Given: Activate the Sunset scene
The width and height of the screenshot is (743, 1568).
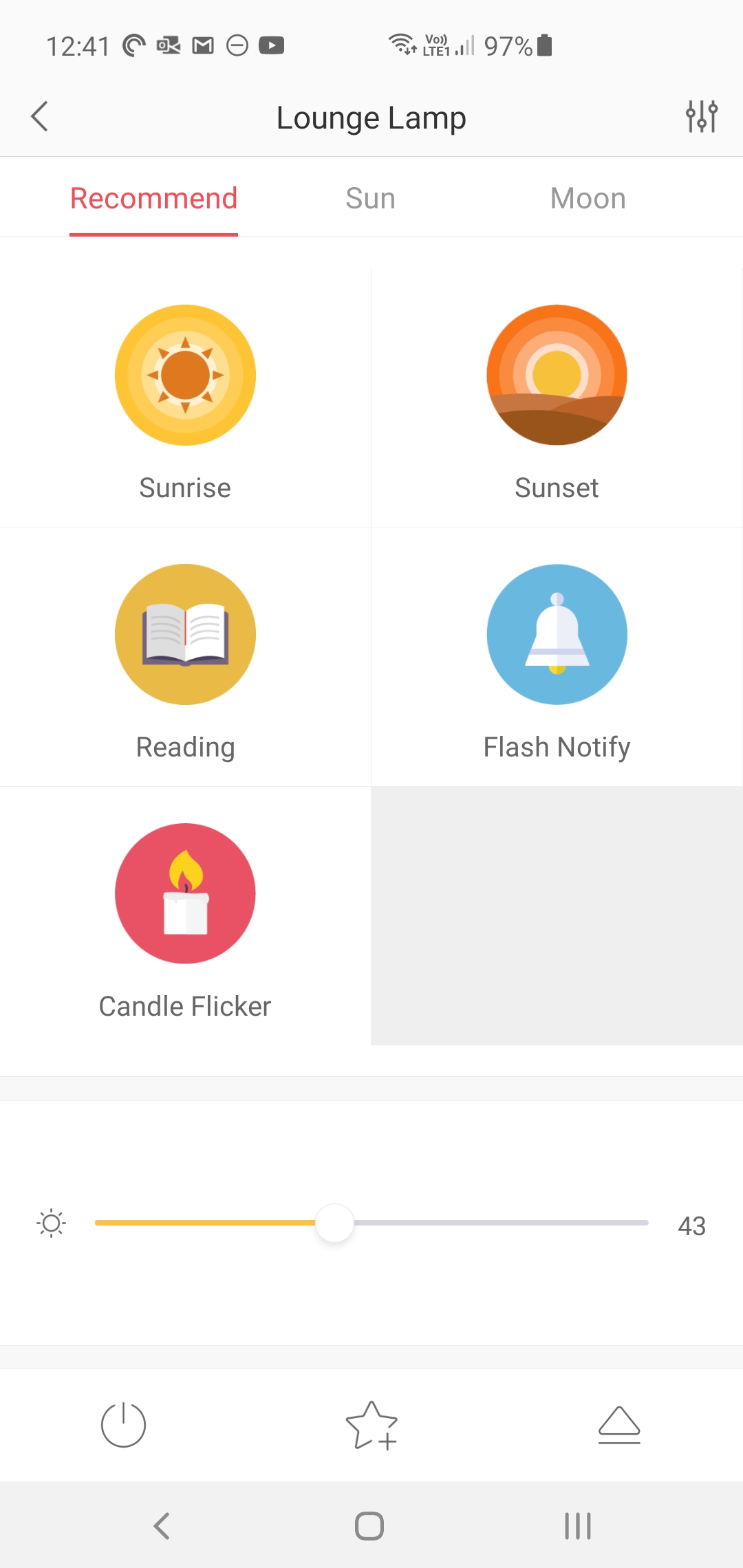Looking at the screenshot, I should coord(557,399).
